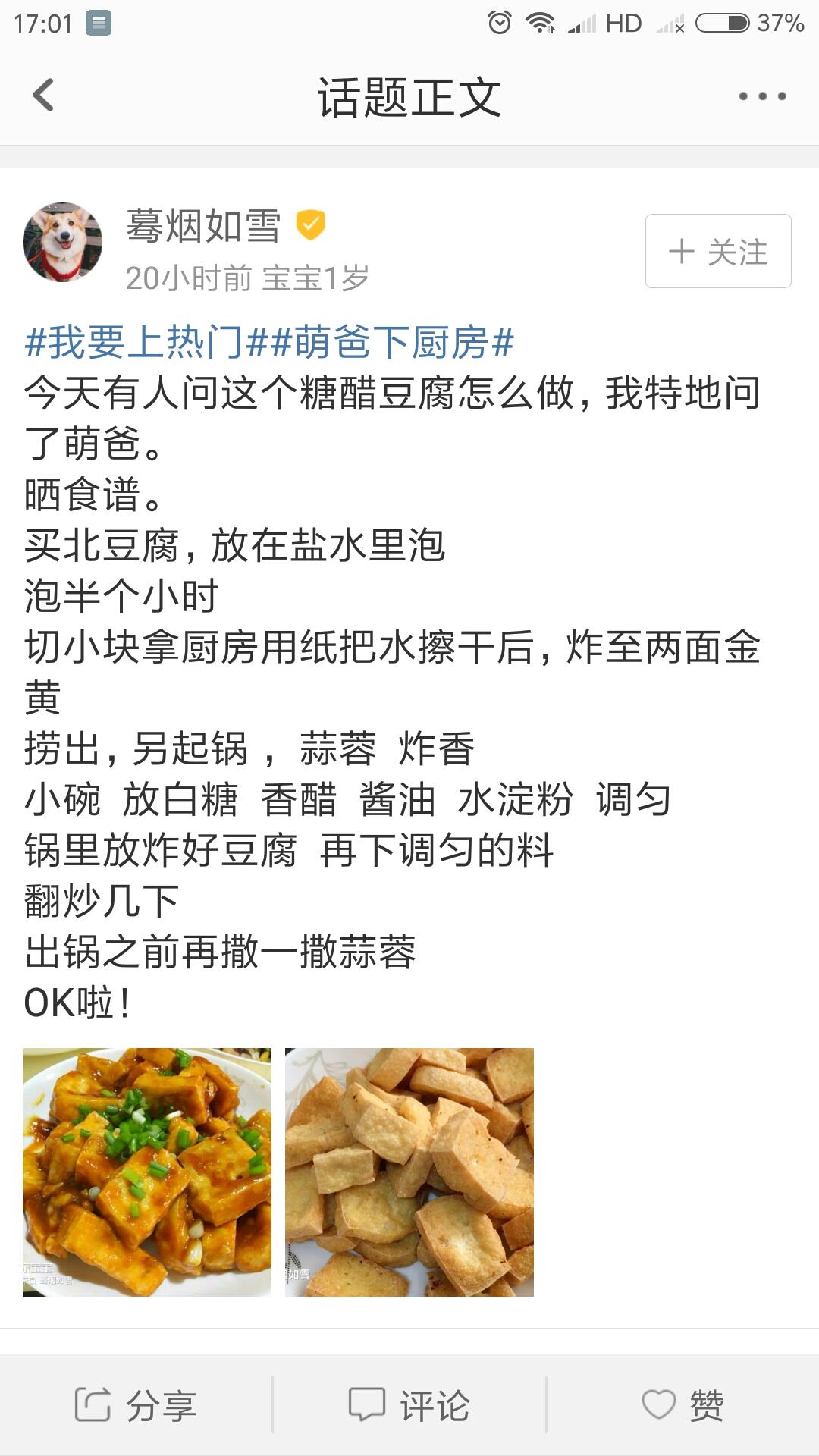Share this post via 分享
This screenshot has width=819, height=1456.
[136, 1405]
